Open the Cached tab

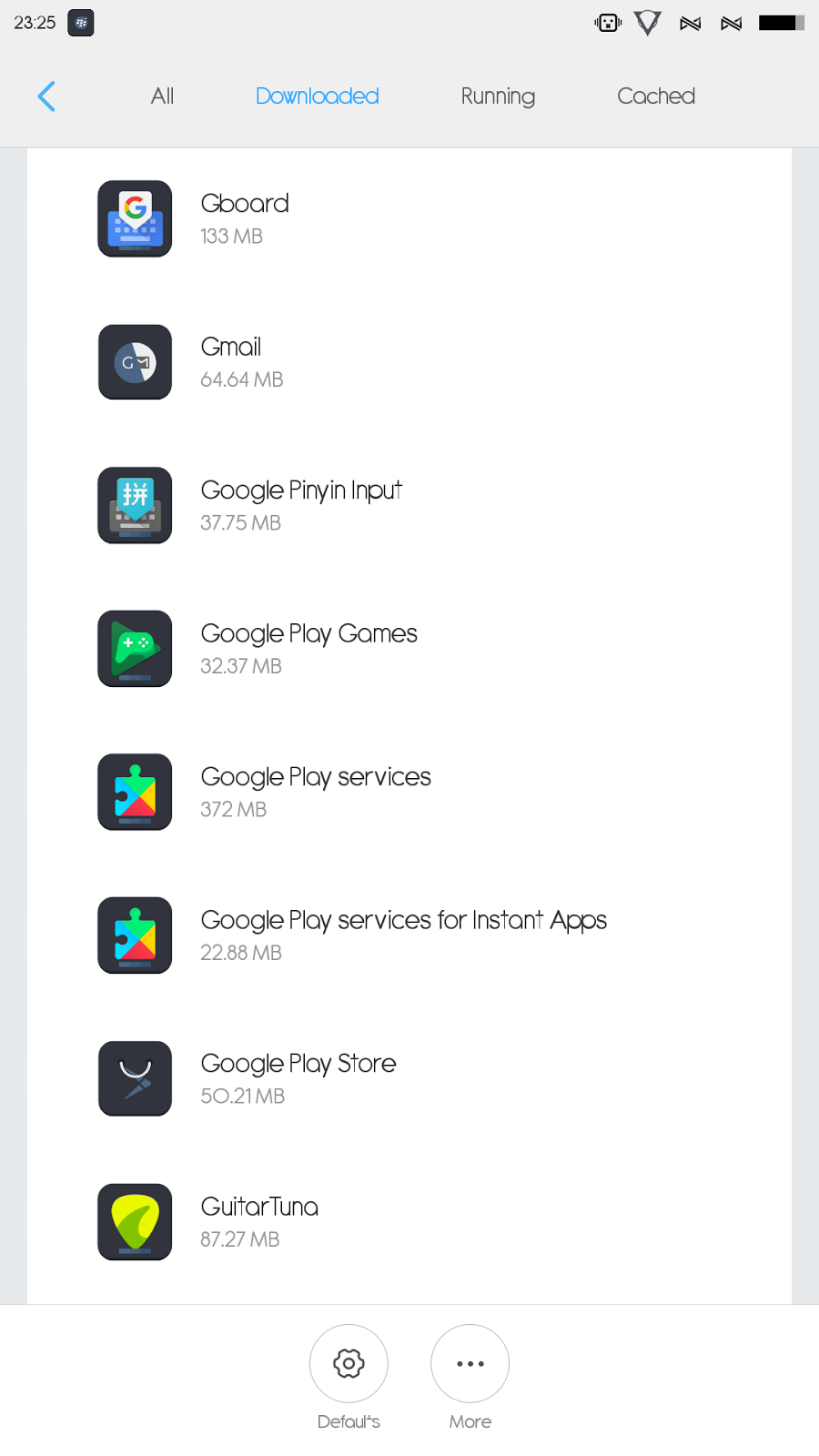[656, 96]
